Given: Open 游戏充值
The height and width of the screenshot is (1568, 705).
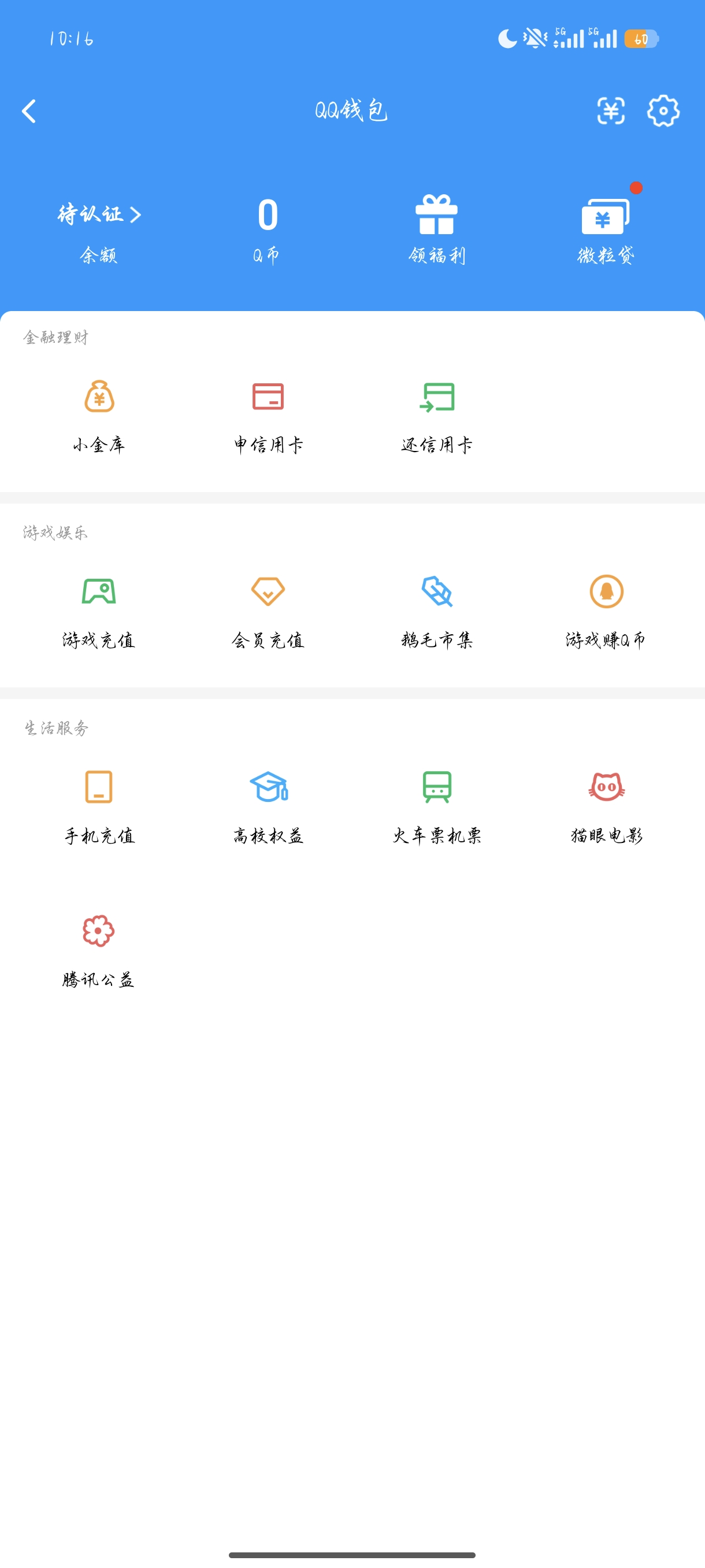Looking at the screenshot, I should (99, 612).
